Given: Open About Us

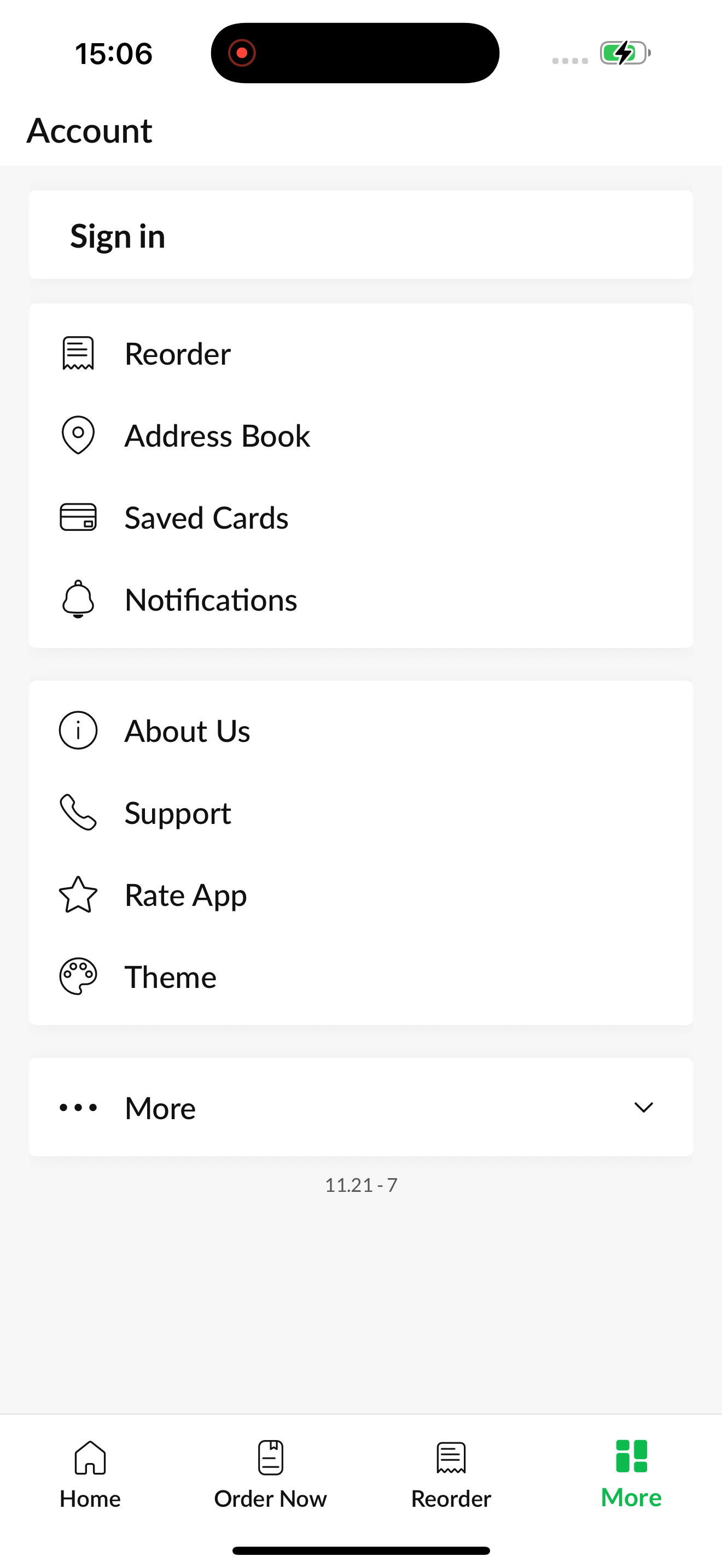Looking at the screenshot, I should (x=360, y=730).
